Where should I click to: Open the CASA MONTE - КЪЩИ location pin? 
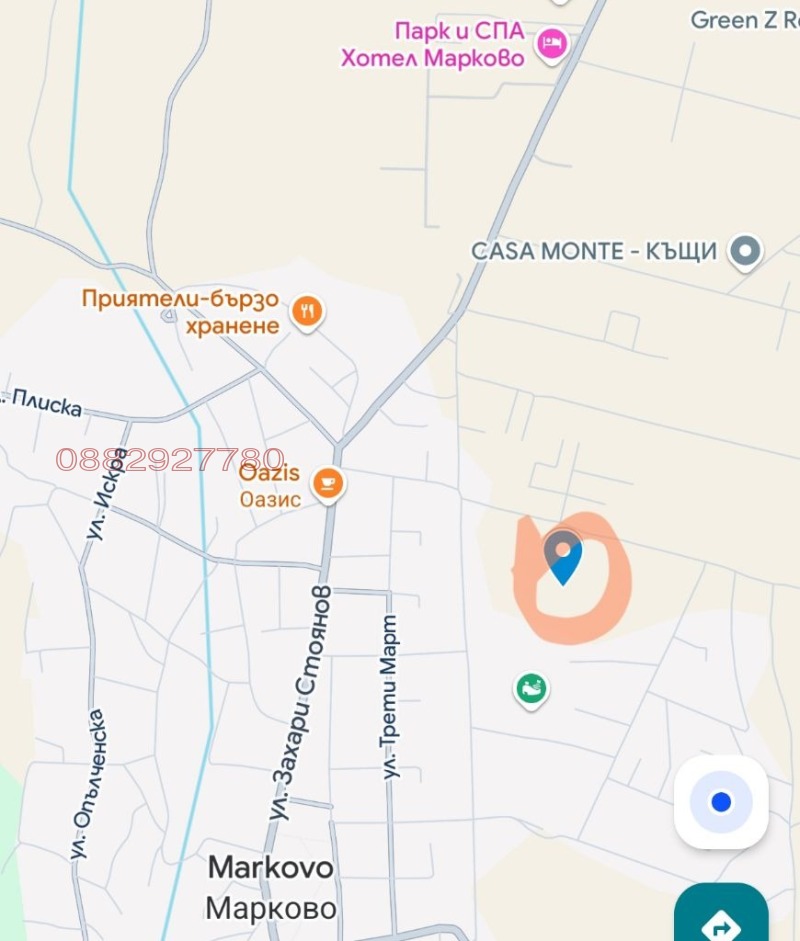(745, 252)
